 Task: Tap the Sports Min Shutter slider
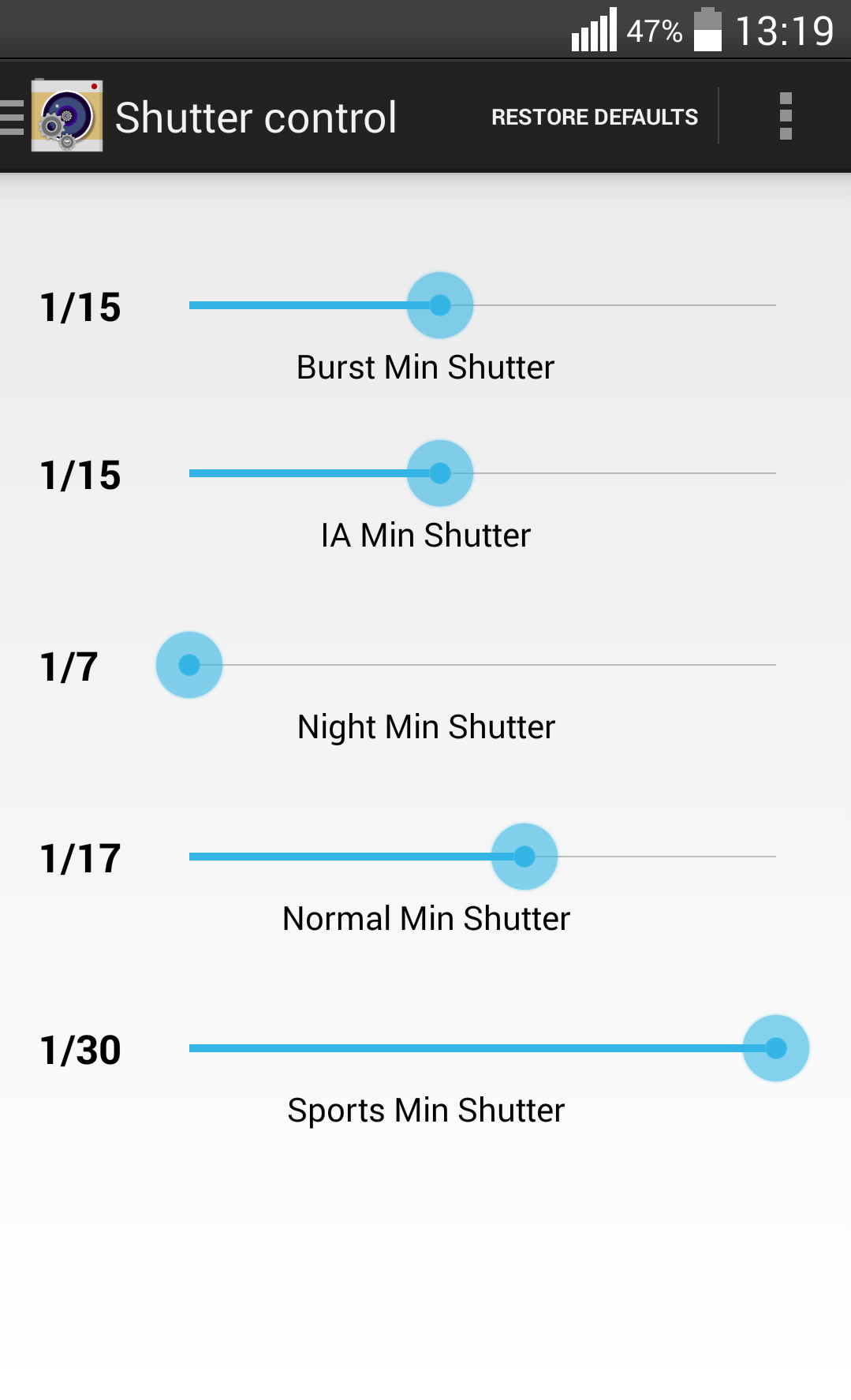[x=483, y=1048]
